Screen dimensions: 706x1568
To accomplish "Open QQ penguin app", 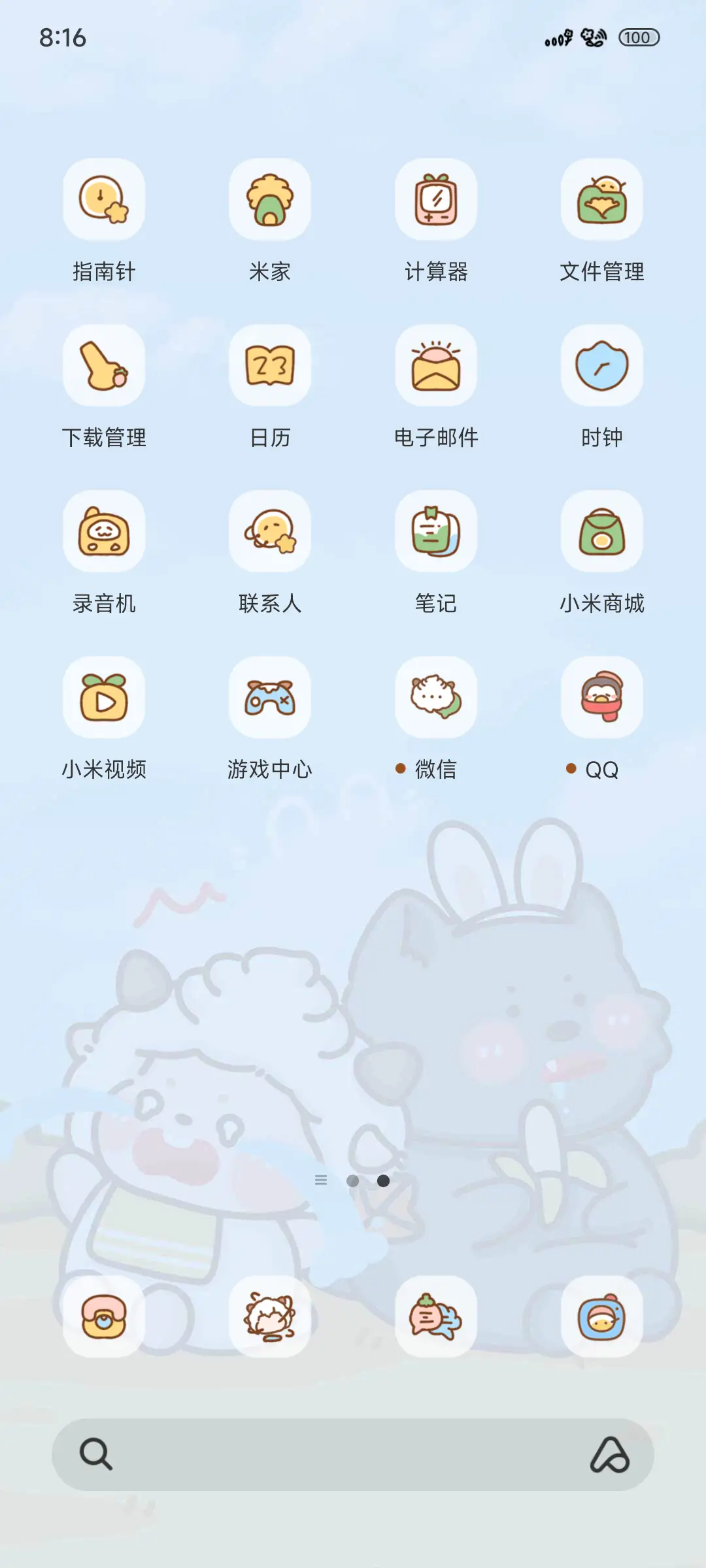I will (x=601, y=697).
